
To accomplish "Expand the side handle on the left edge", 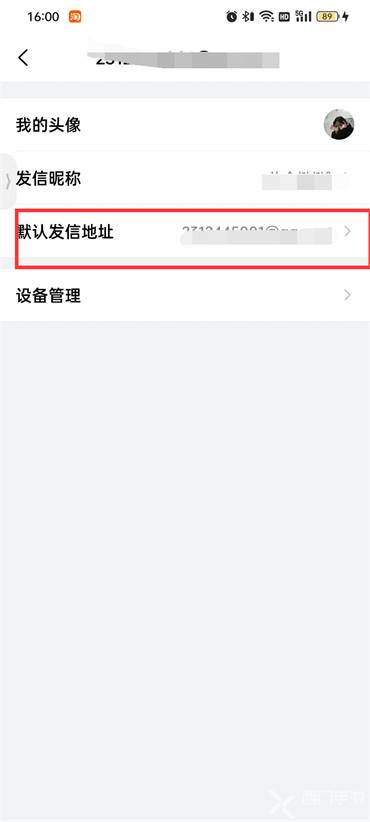I will (x=7, y=181).
